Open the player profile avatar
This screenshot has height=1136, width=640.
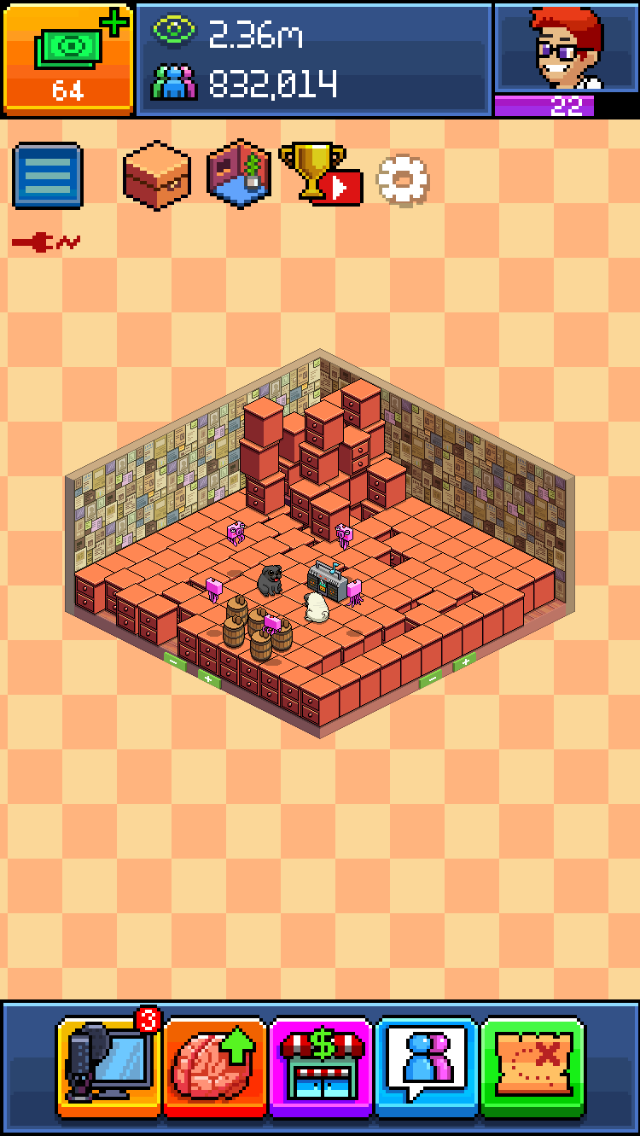tap(566, 50)
